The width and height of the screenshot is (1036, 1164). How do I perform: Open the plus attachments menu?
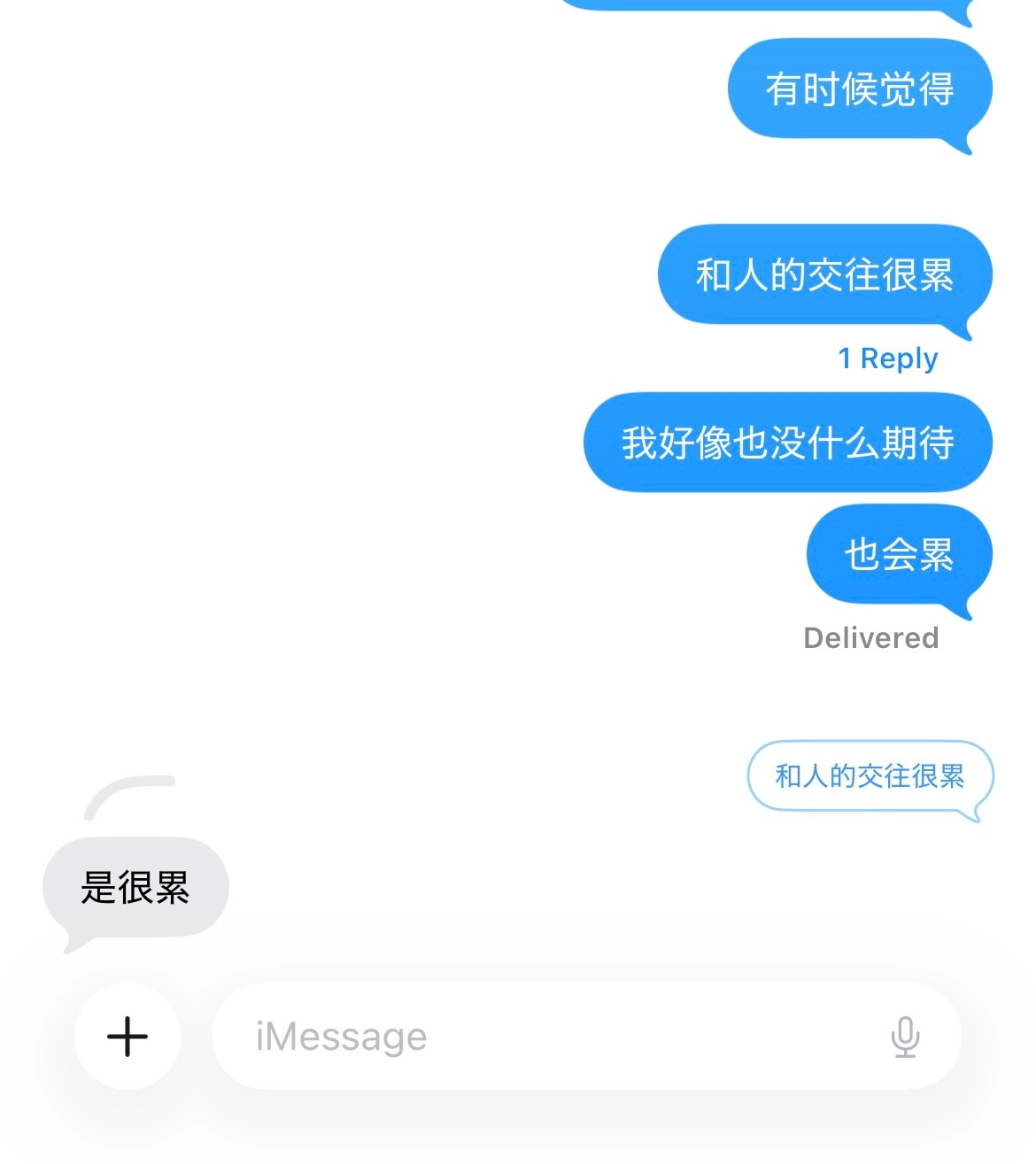tap(128, 1037)
